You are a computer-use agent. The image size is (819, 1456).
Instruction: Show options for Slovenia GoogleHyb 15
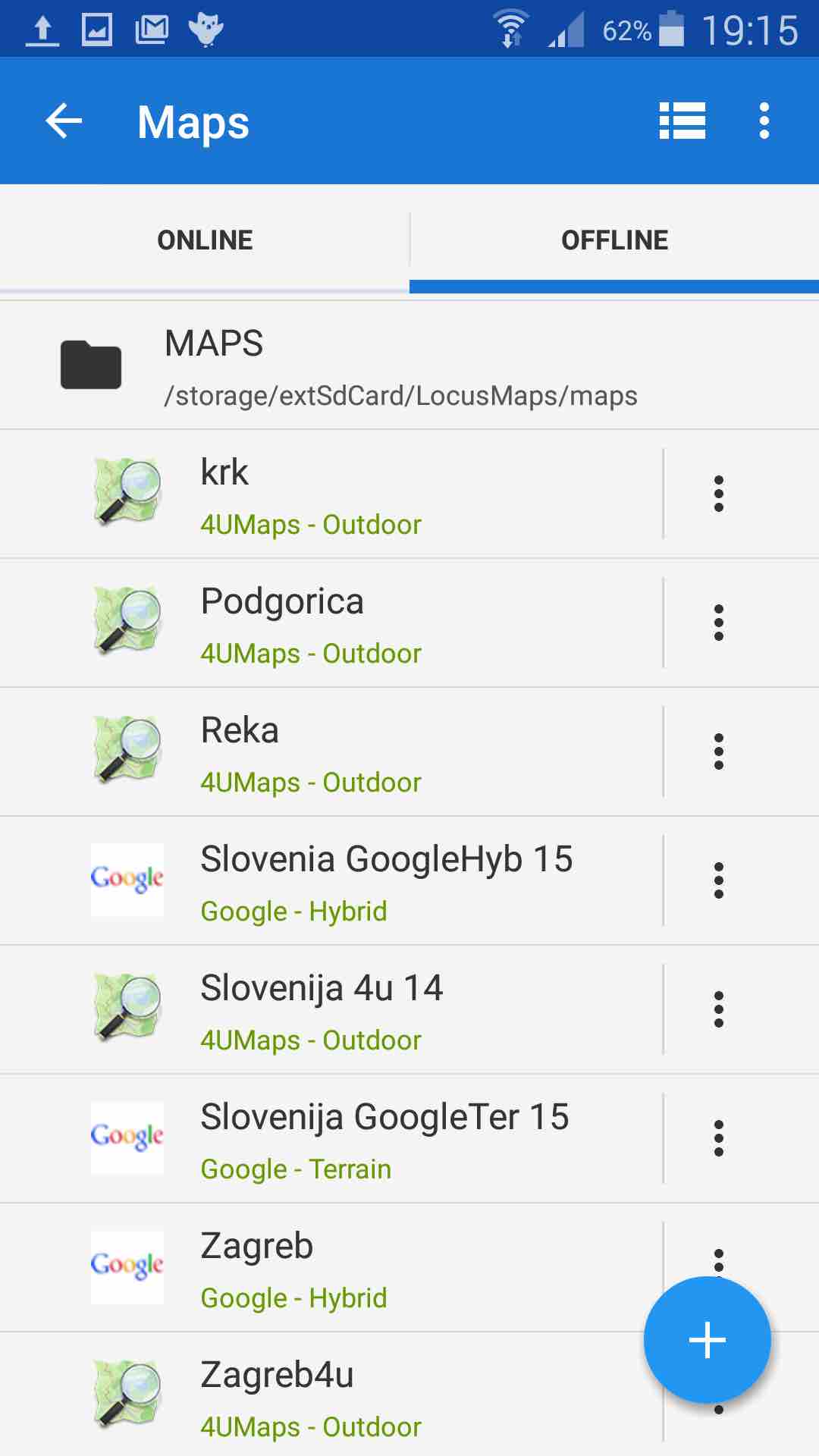719,881
